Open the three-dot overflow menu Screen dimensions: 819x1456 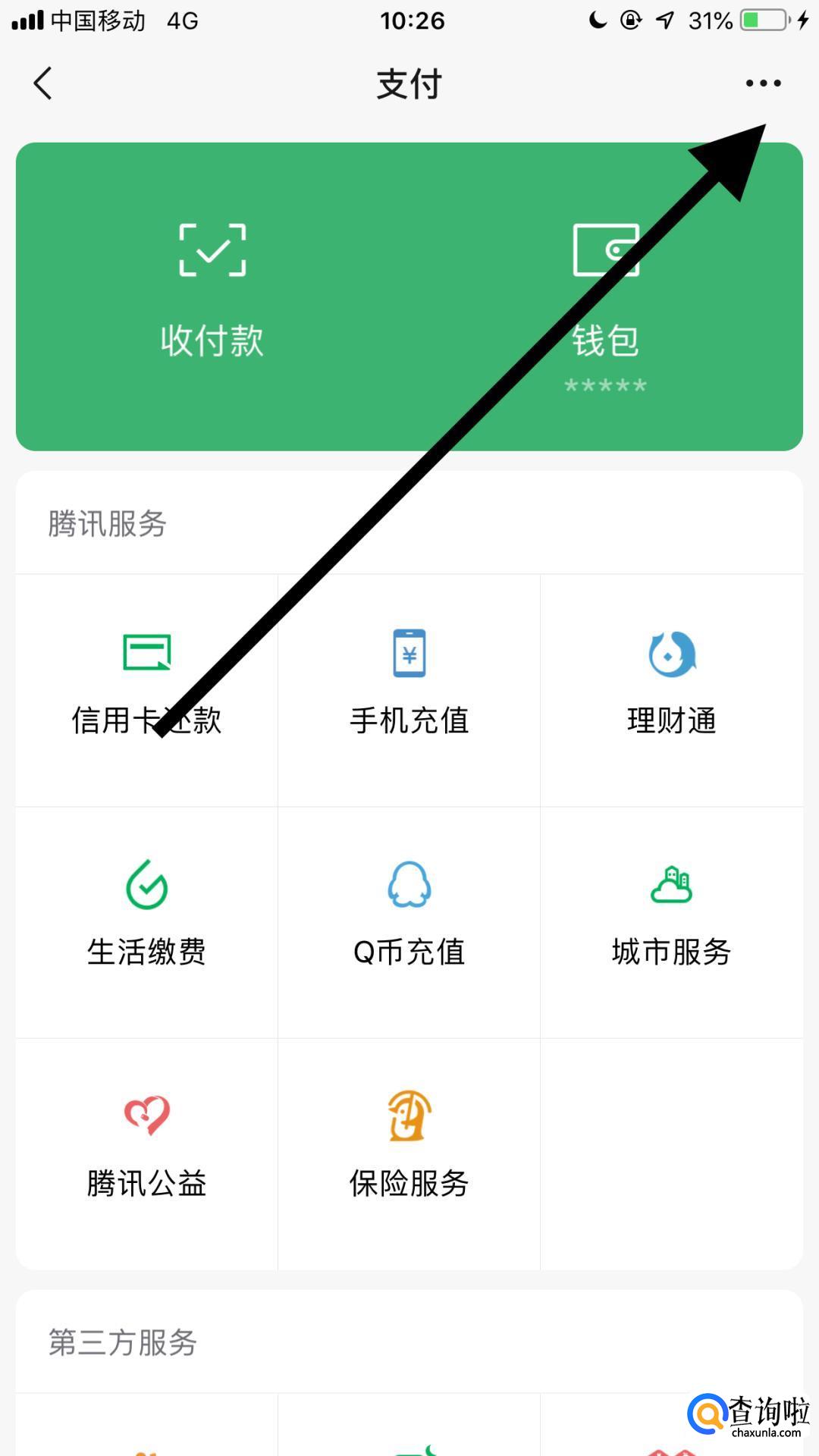tap(763, 83)
